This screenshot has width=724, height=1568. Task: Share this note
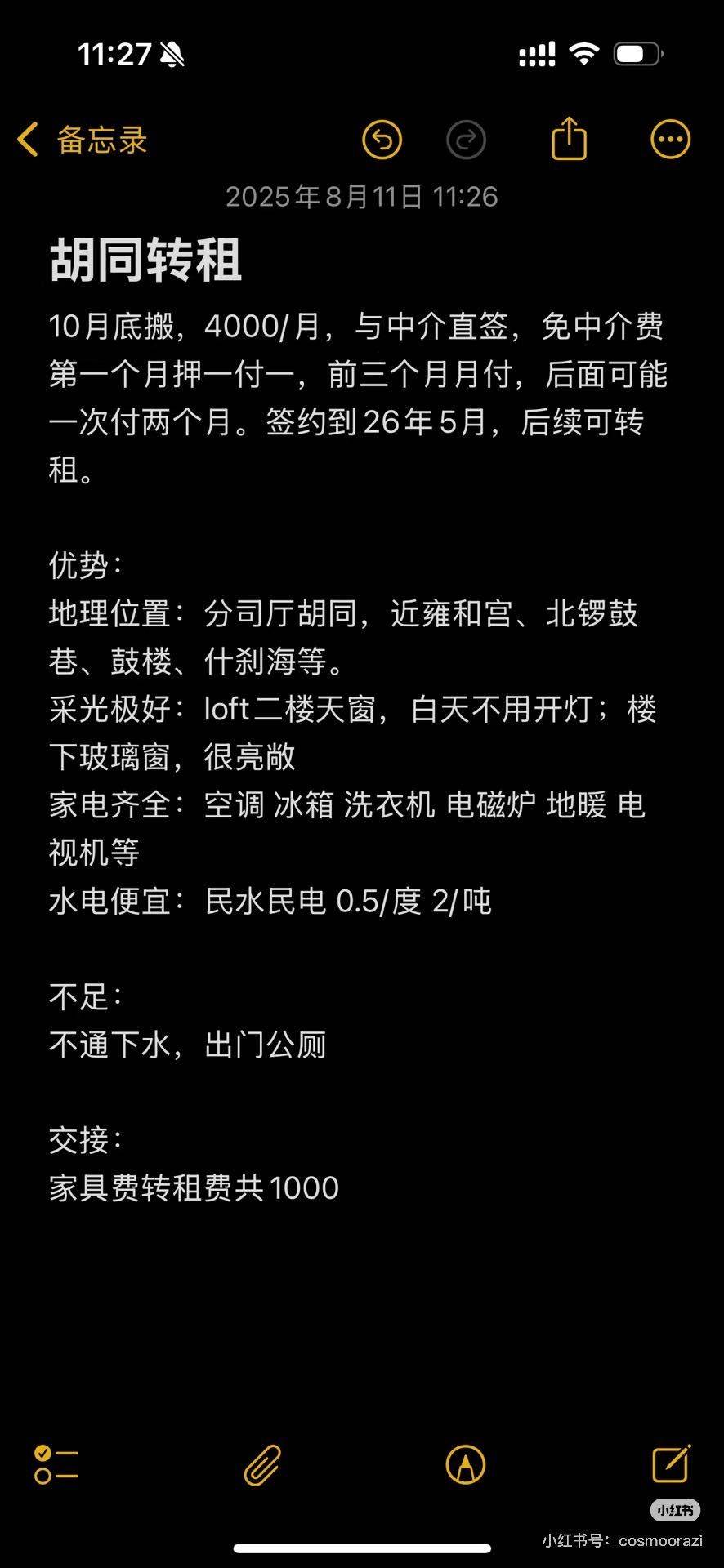(570, 138)
